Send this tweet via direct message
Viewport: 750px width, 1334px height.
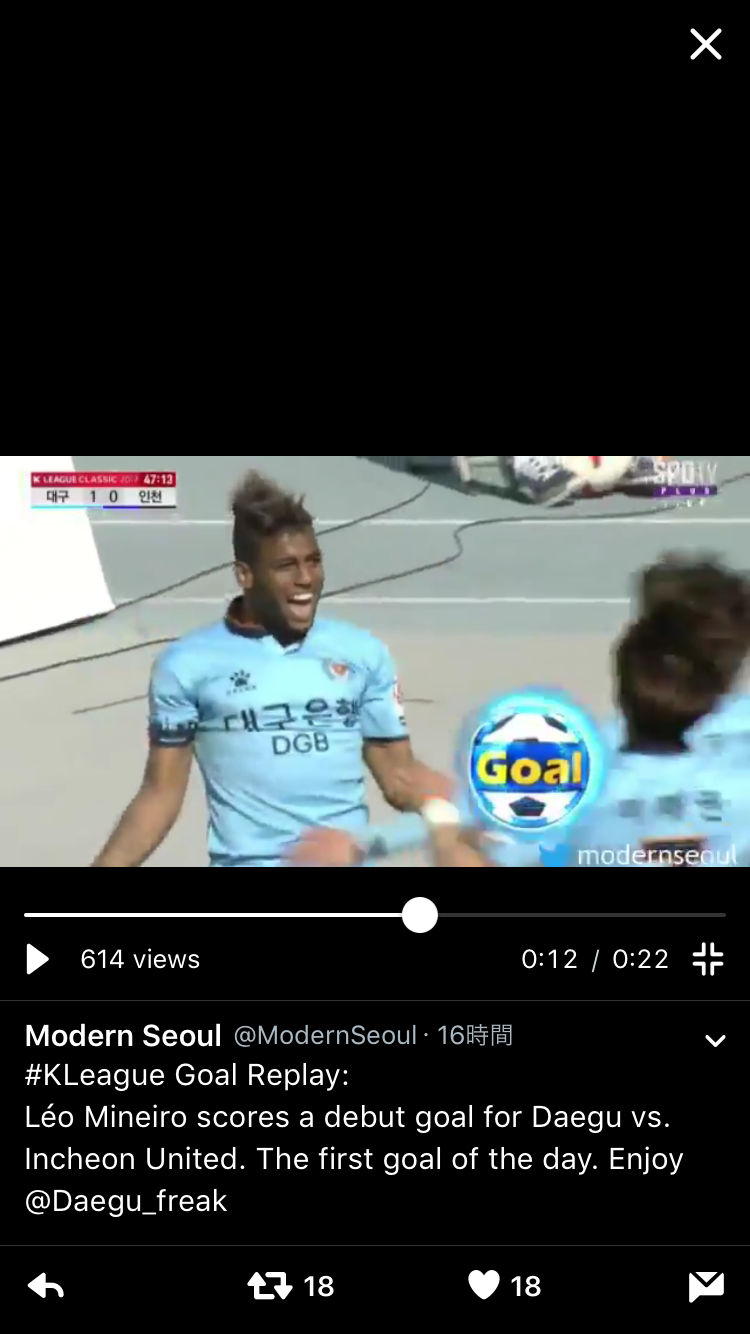point(706,1286)
